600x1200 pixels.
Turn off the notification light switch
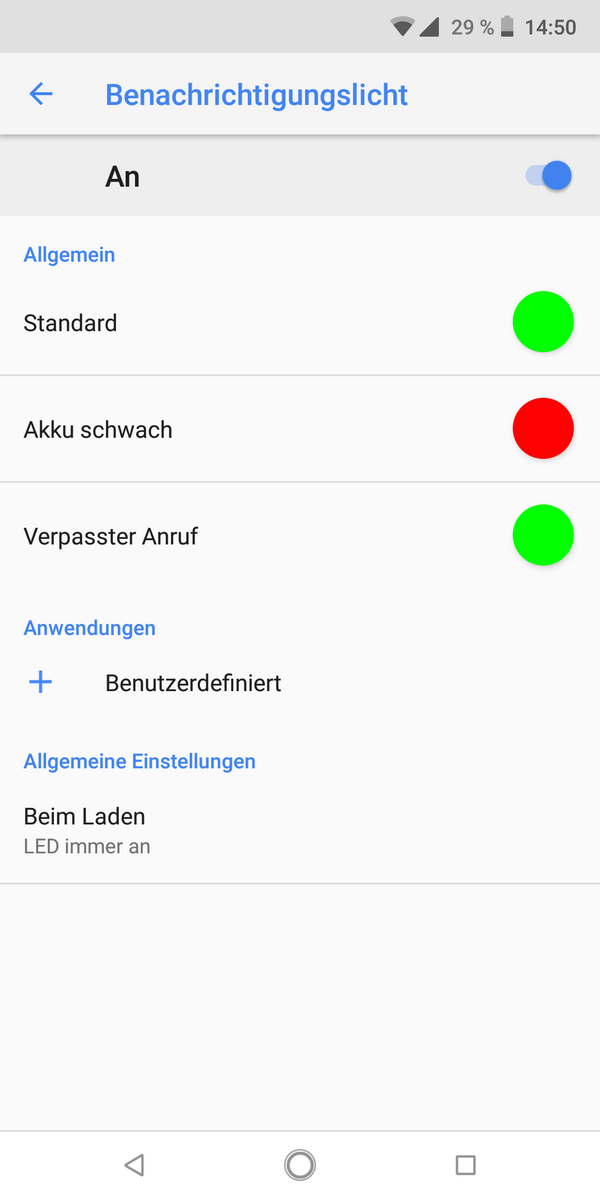coord(549,176)
